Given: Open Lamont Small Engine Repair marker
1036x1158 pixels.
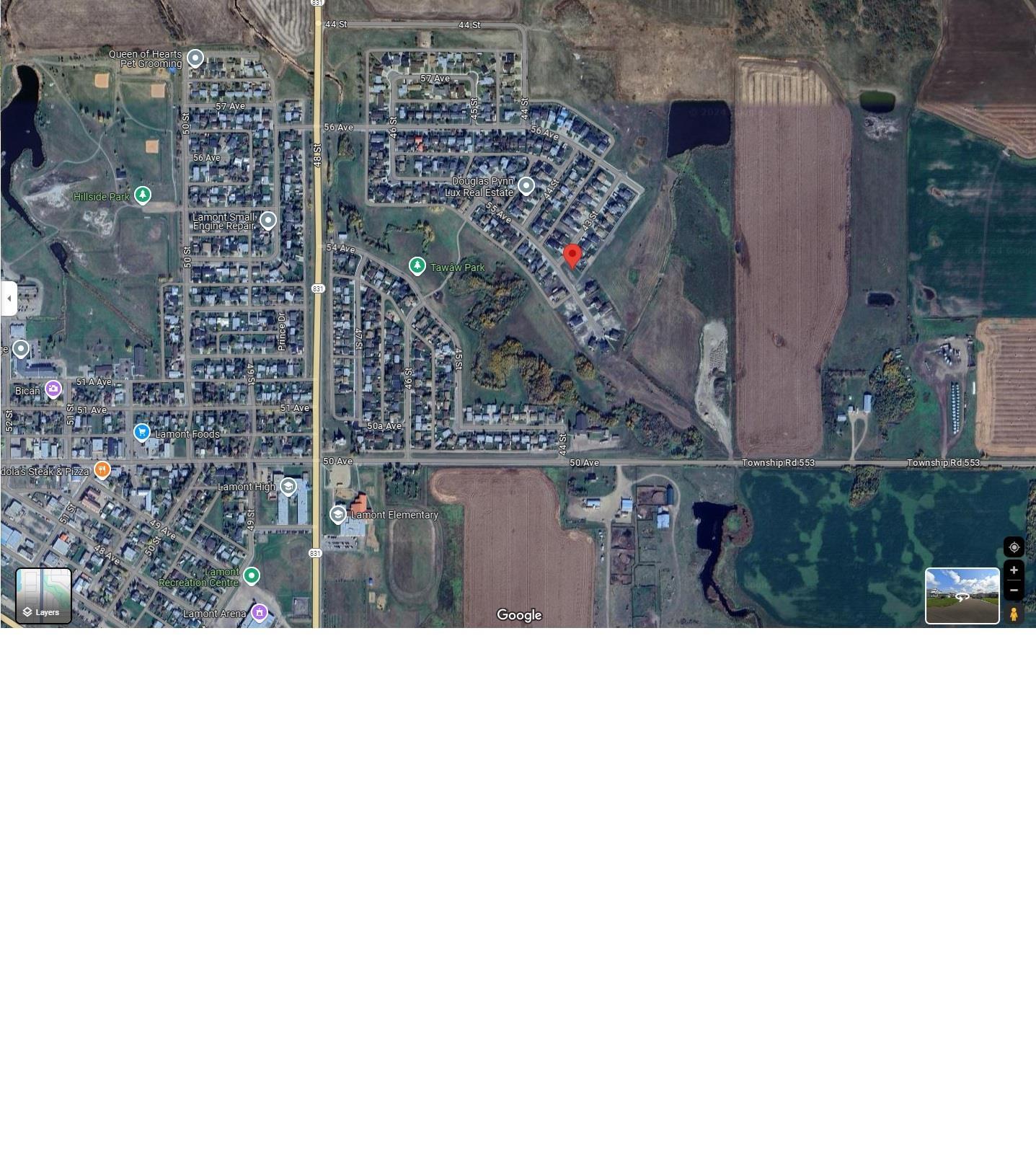Looking at the screenshot, I should pos(268,221).
